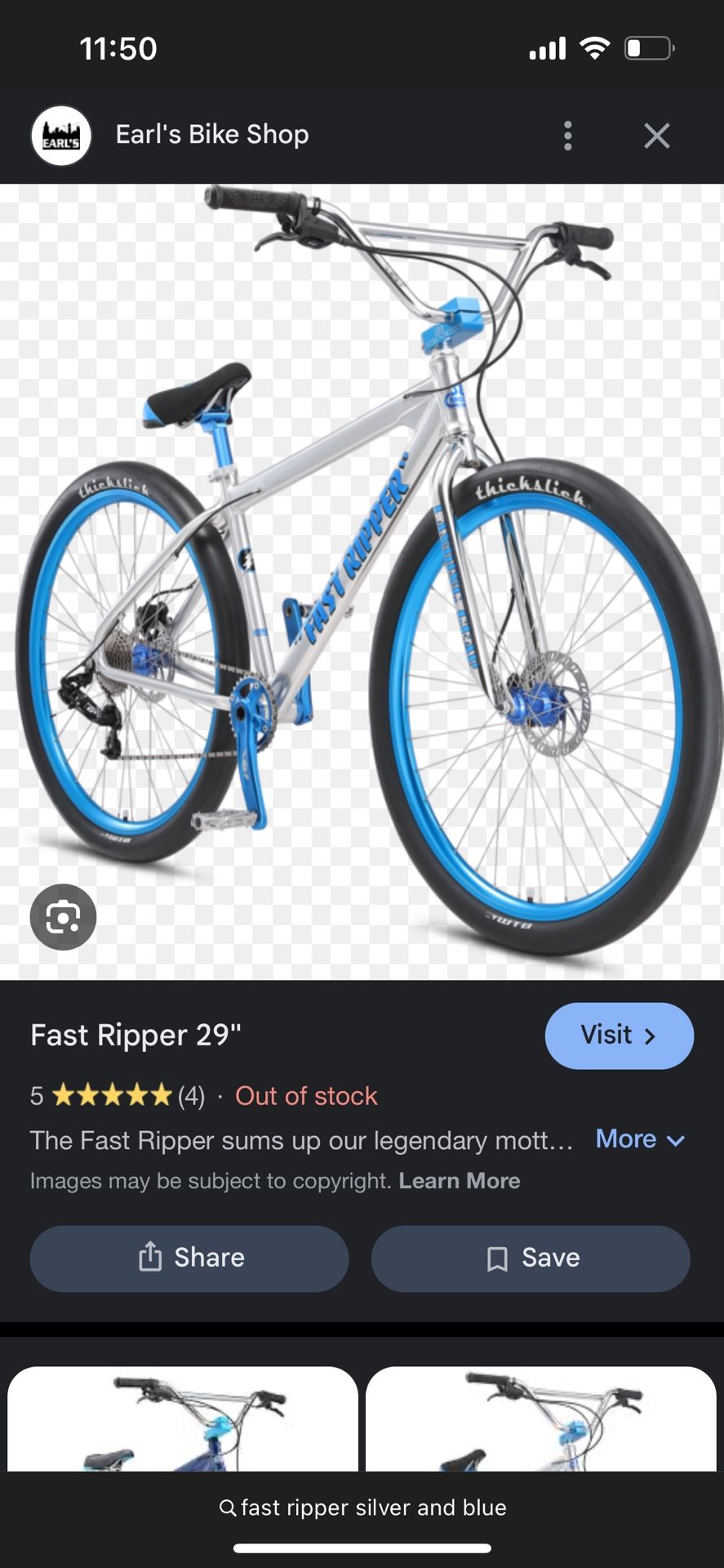Tap the fast ripper silver and blue search
The image size is (724, 1568).
pyautogui.click(x=362, y=1508)
